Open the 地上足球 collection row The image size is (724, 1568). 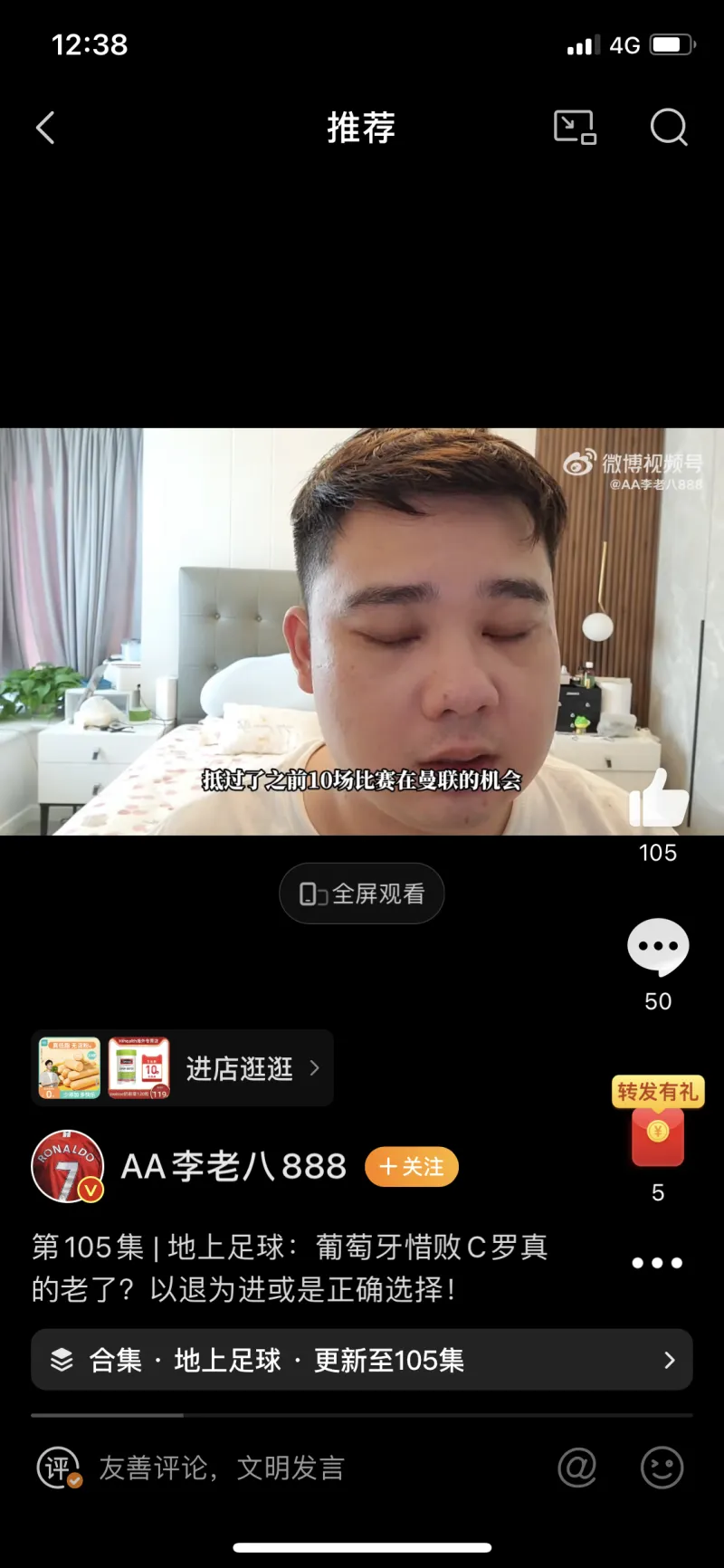coord(362,1360)
